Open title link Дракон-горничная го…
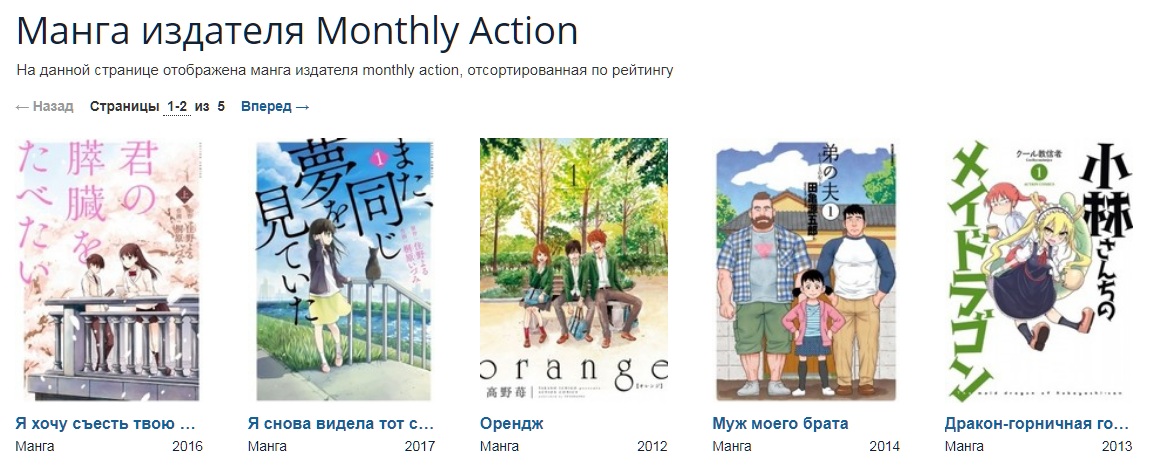Screen dimensions: 1152x467 pos(1036,423)
